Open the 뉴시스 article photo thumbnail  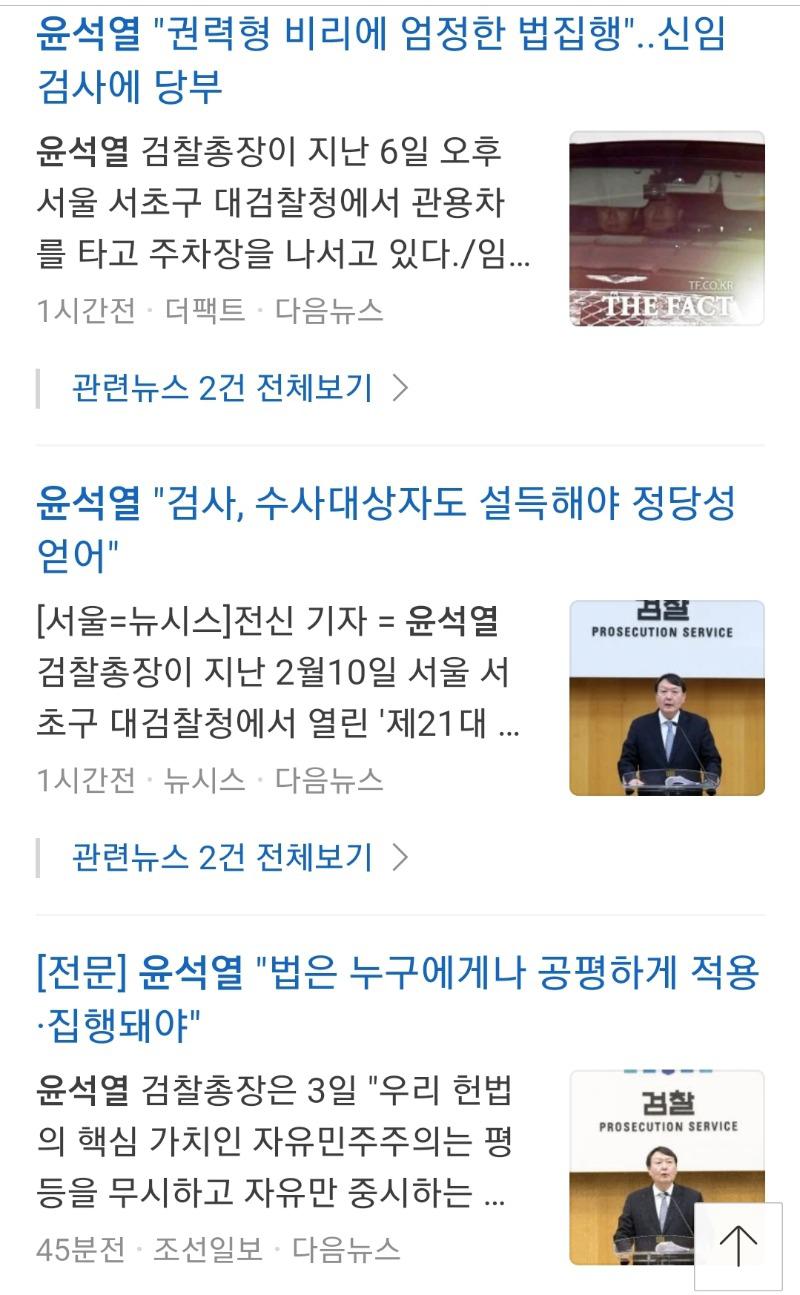[x=666, y=697]
